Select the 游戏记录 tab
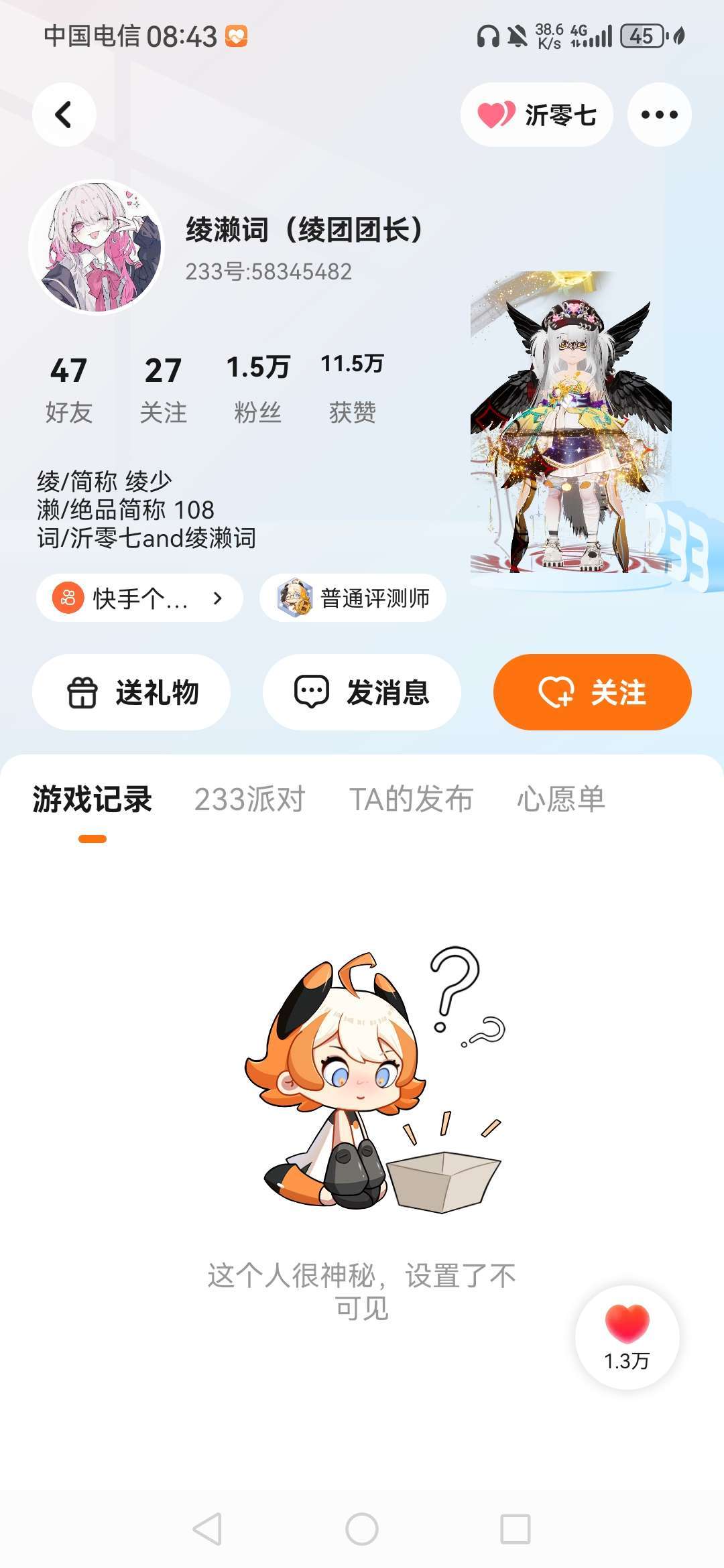The width and height of the screenshot is (724, 1568). (93, 799)
